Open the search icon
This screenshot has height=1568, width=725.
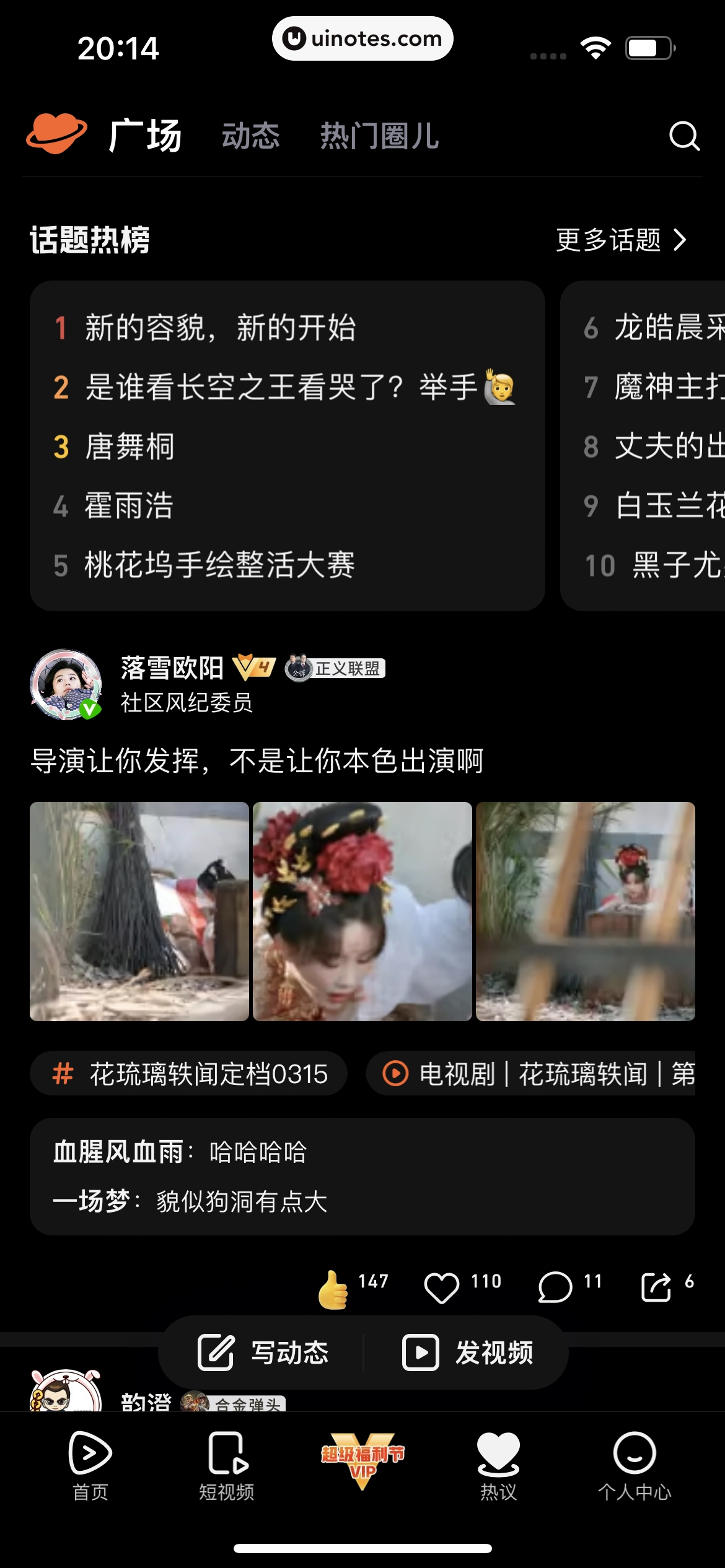(x=684, y=136)
